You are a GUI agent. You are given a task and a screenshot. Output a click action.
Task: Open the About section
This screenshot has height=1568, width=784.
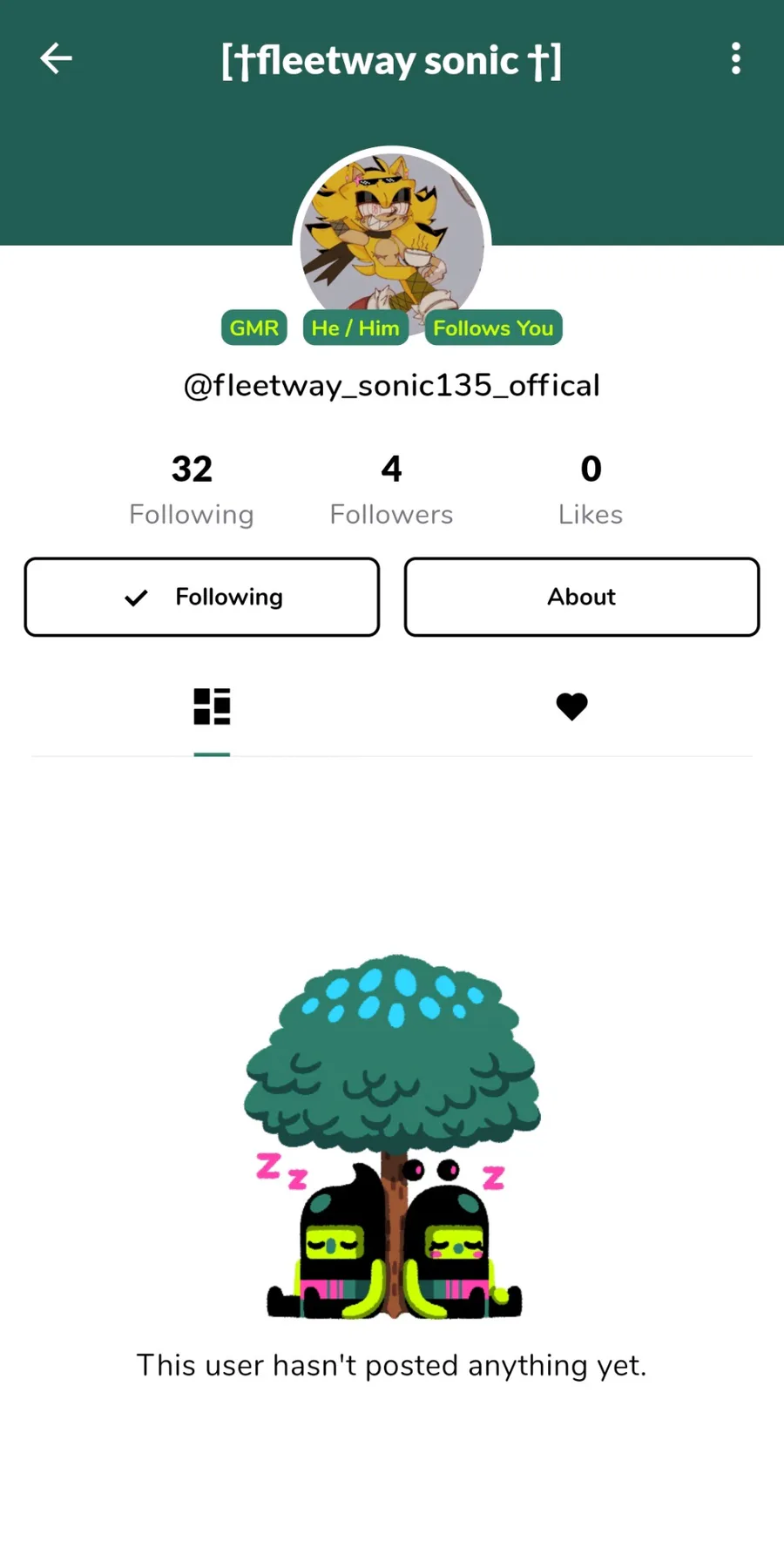point(582,597)
